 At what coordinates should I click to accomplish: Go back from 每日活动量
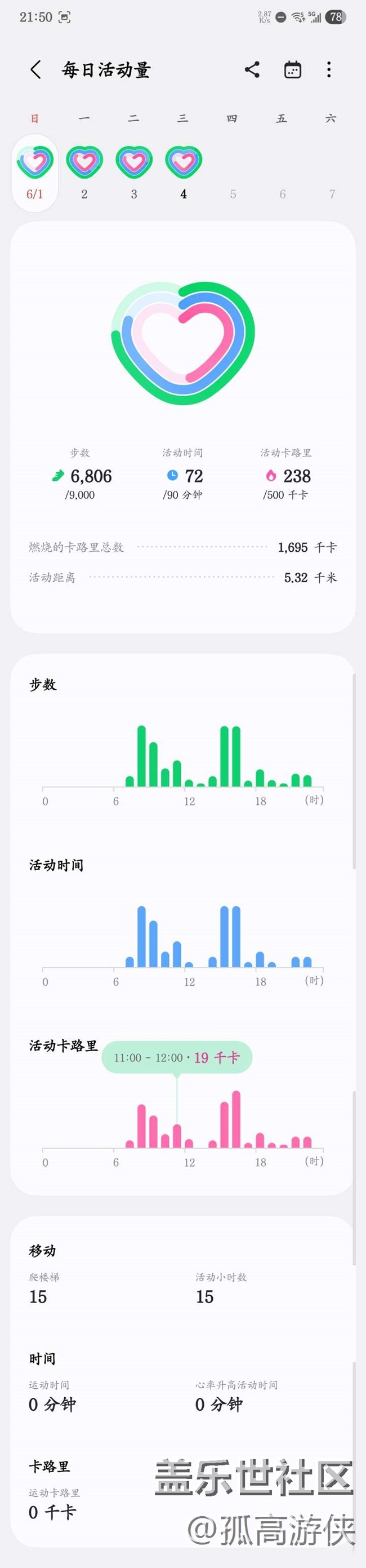point(36,70)
